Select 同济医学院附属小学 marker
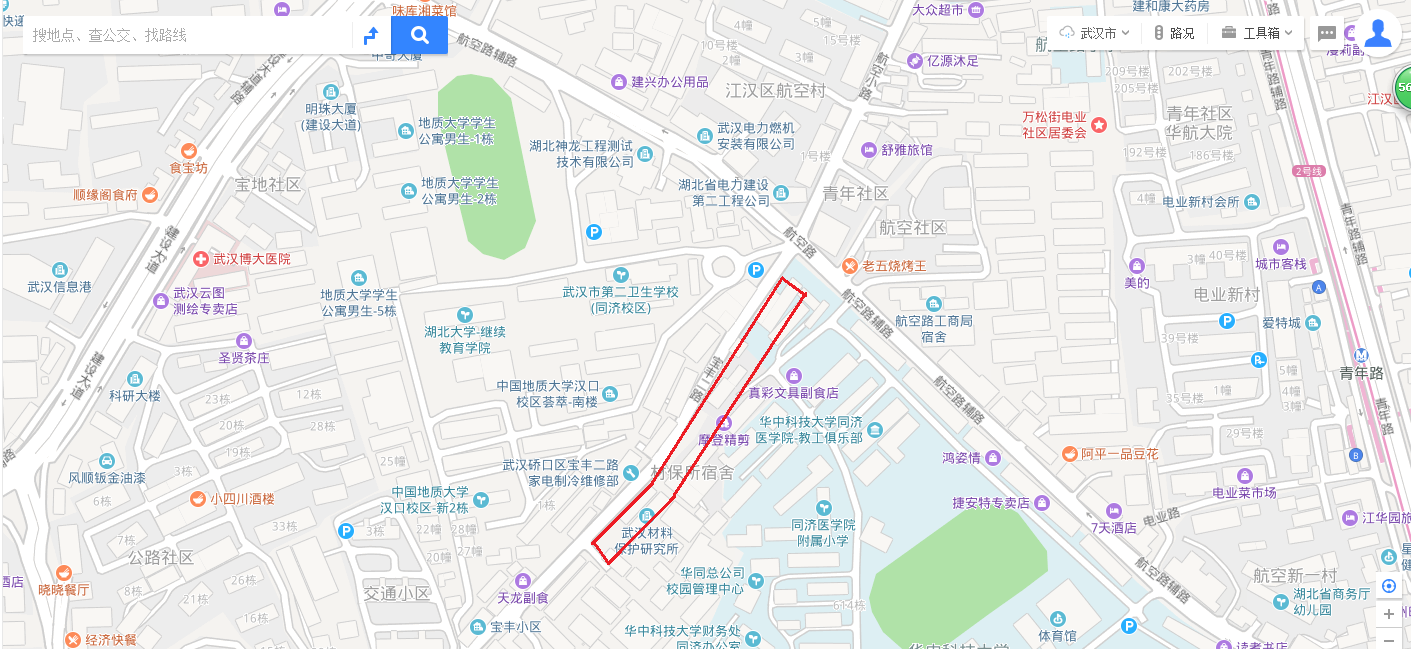1411x649 pixels. pyautogui.click(x=823, y=508)
